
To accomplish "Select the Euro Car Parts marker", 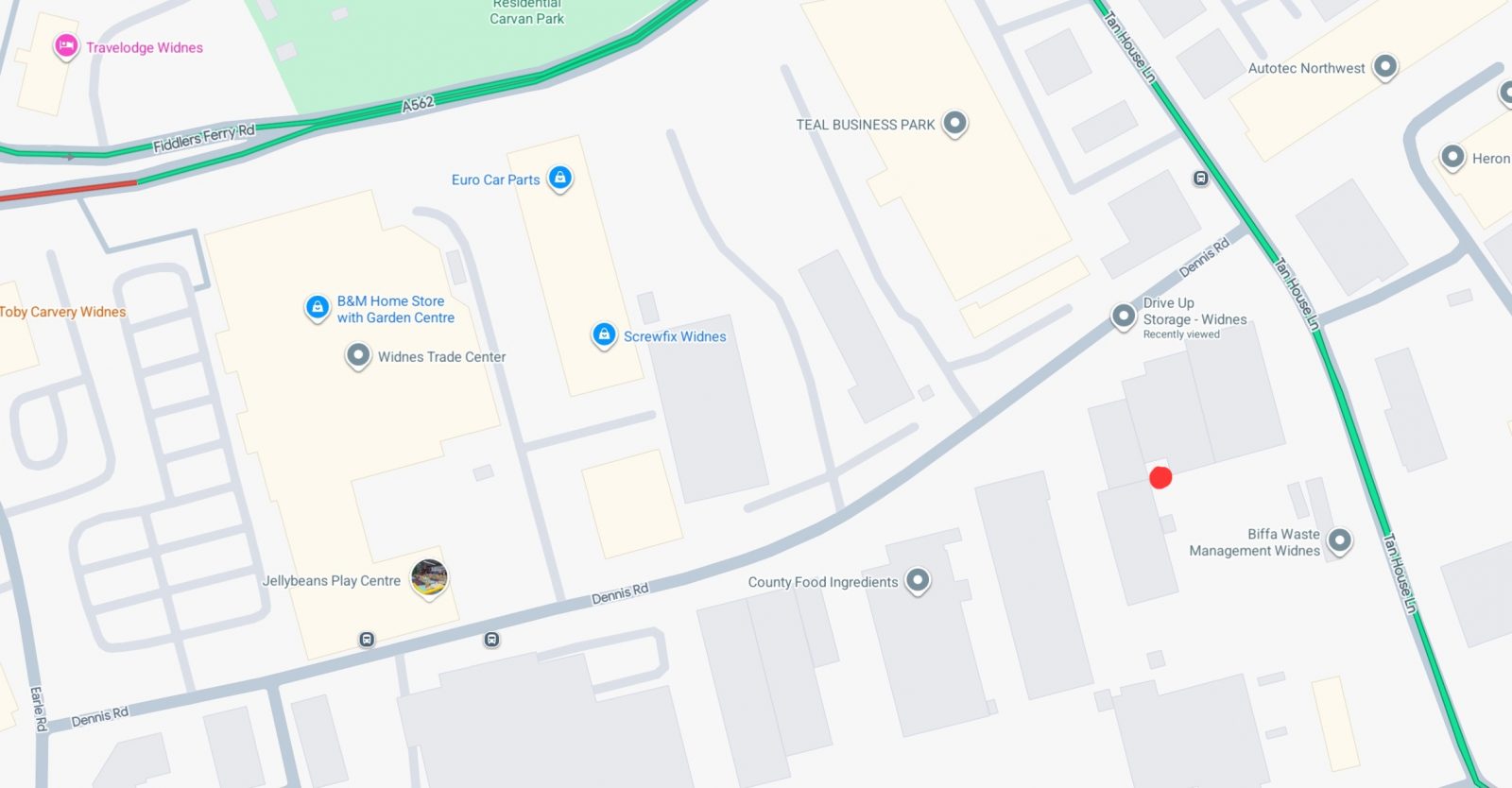I will (x=560, y=178).
